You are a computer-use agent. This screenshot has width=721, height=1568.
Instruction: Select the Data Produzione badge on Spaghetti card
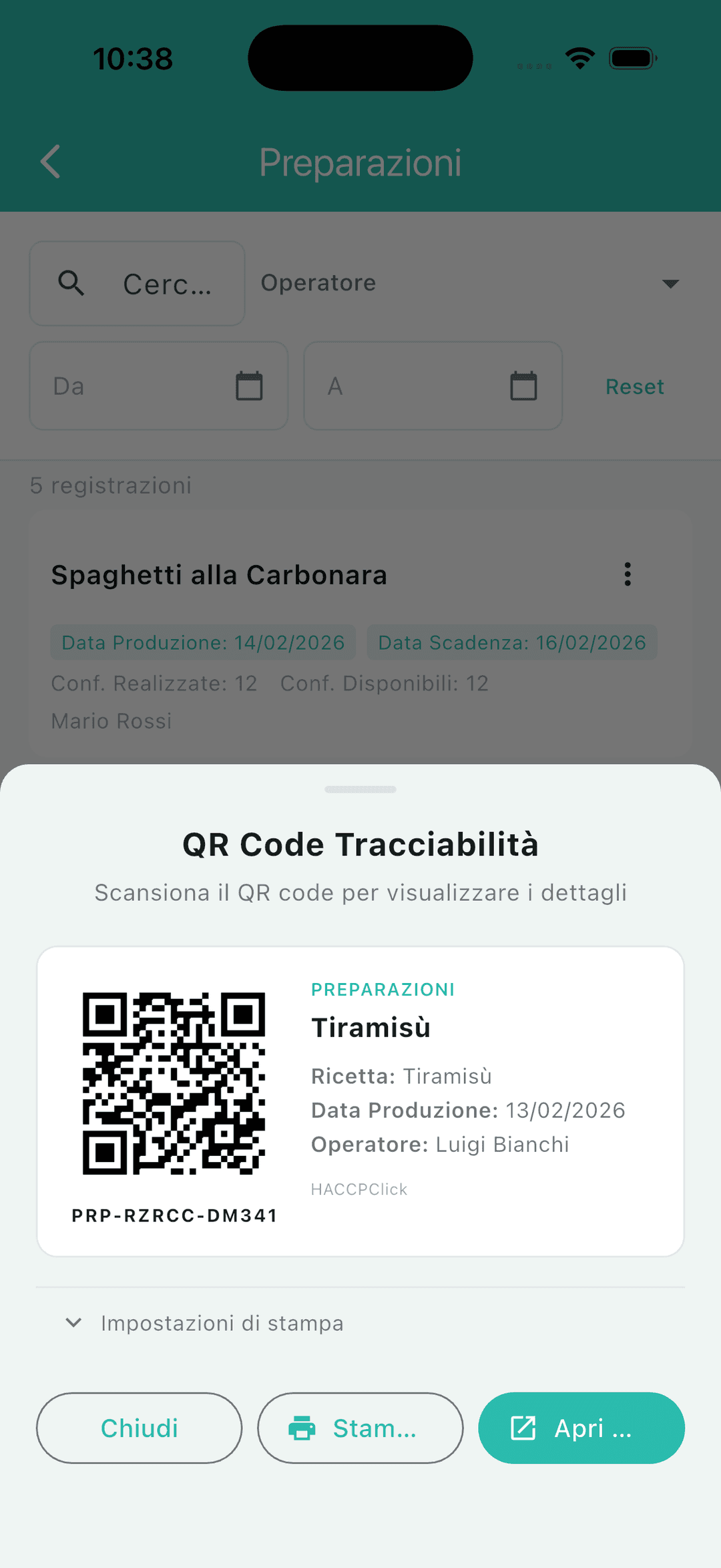point(202,642)
